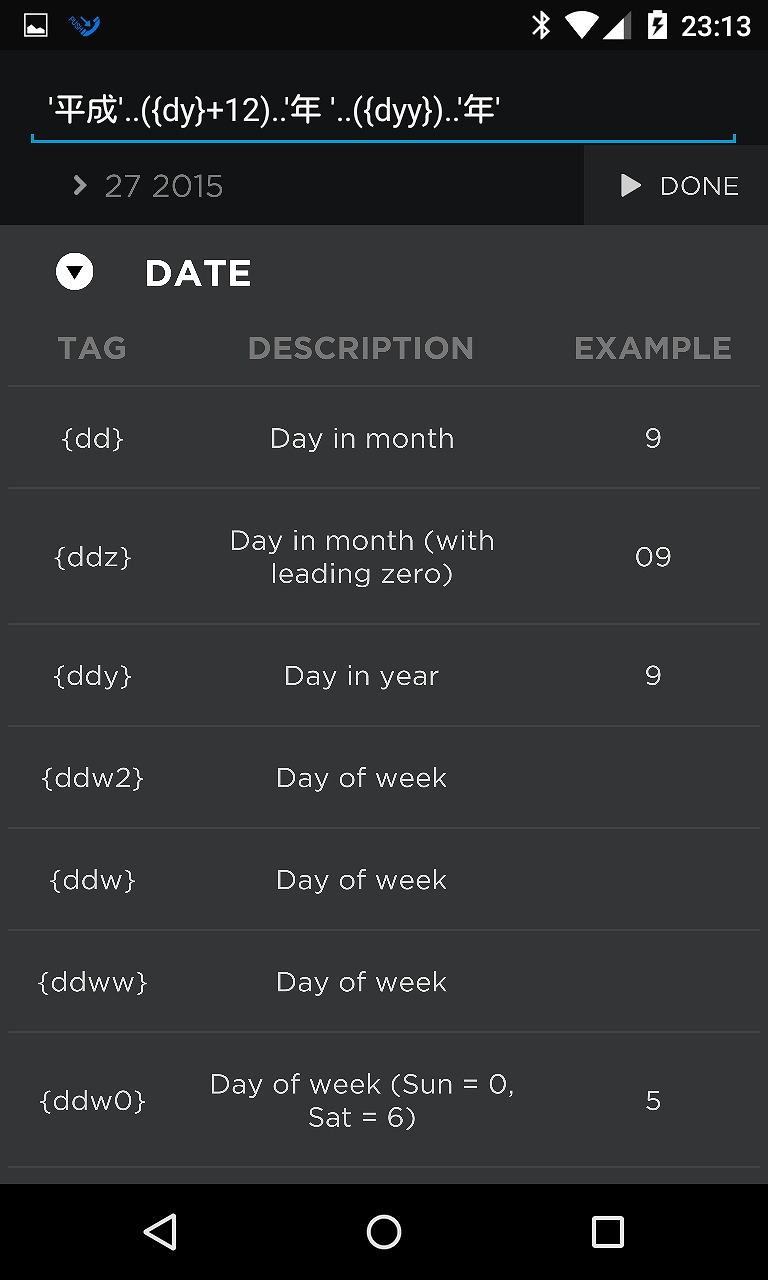Insert the {dd} day in month tag
Screen dimensions: 768x1280
point(384,438)
